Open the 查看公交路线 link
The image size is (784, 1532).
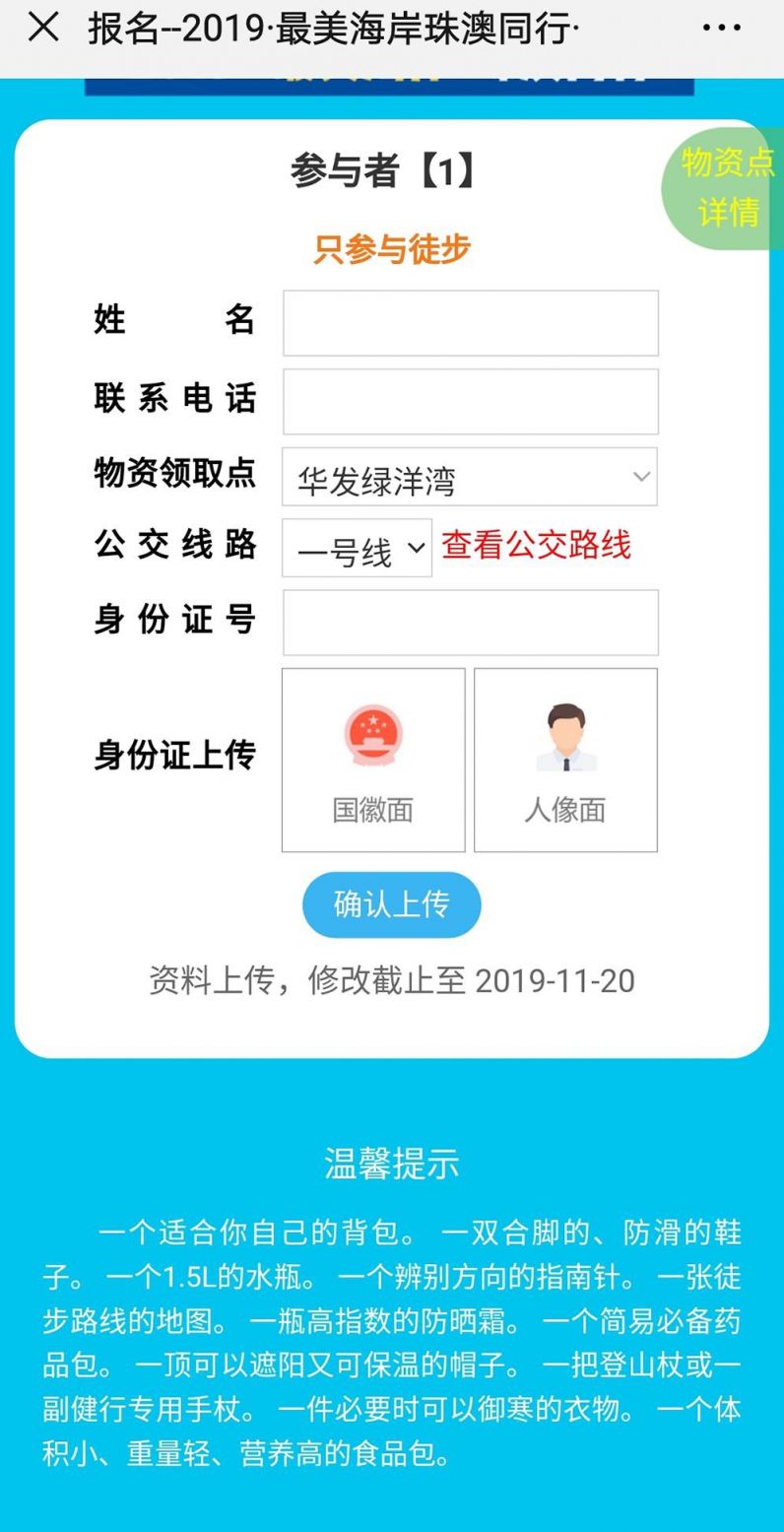click(x=536, y=545)
